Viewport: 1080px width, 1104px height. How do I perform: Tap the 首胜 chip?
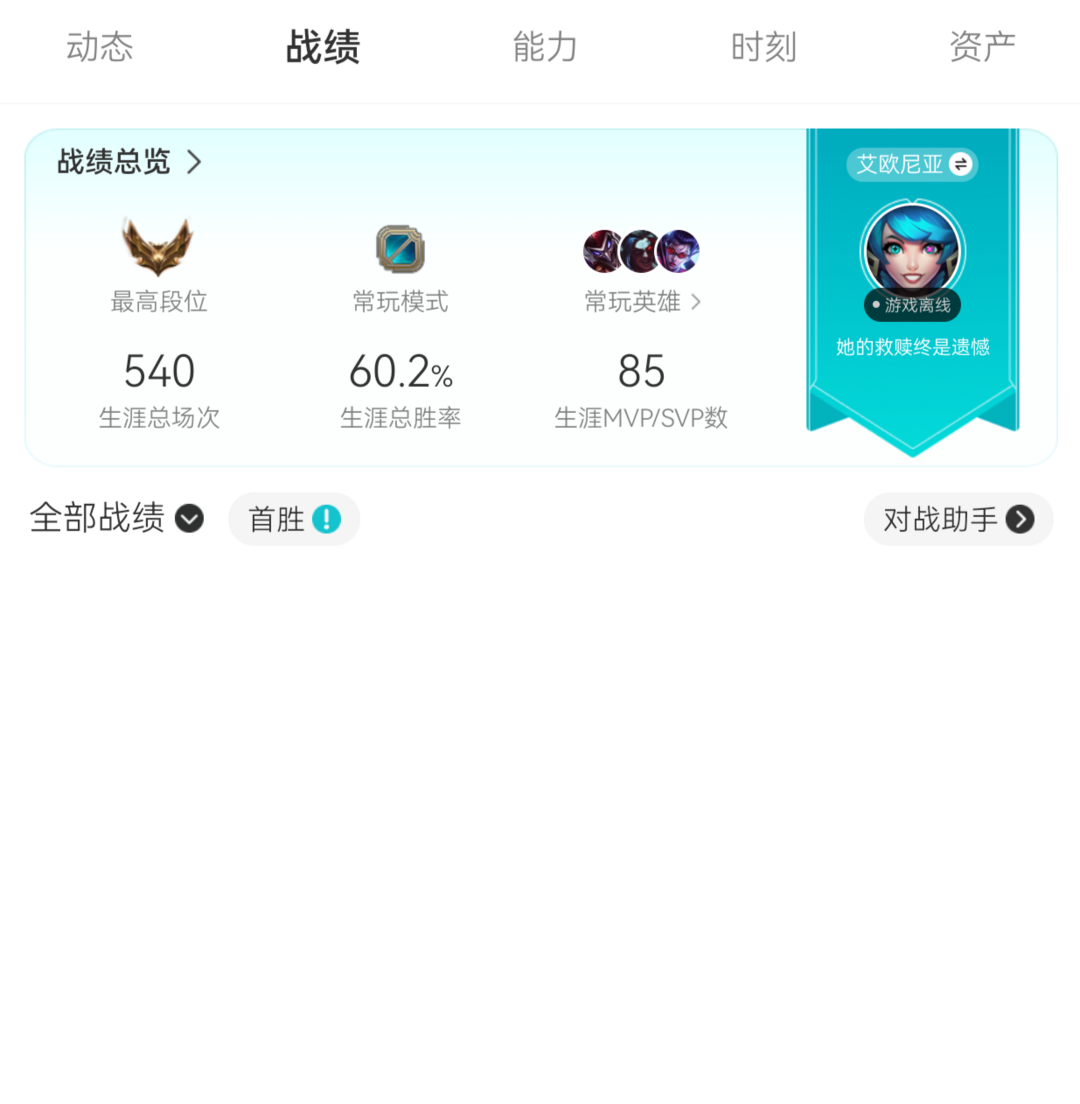(x=294, y=519)
